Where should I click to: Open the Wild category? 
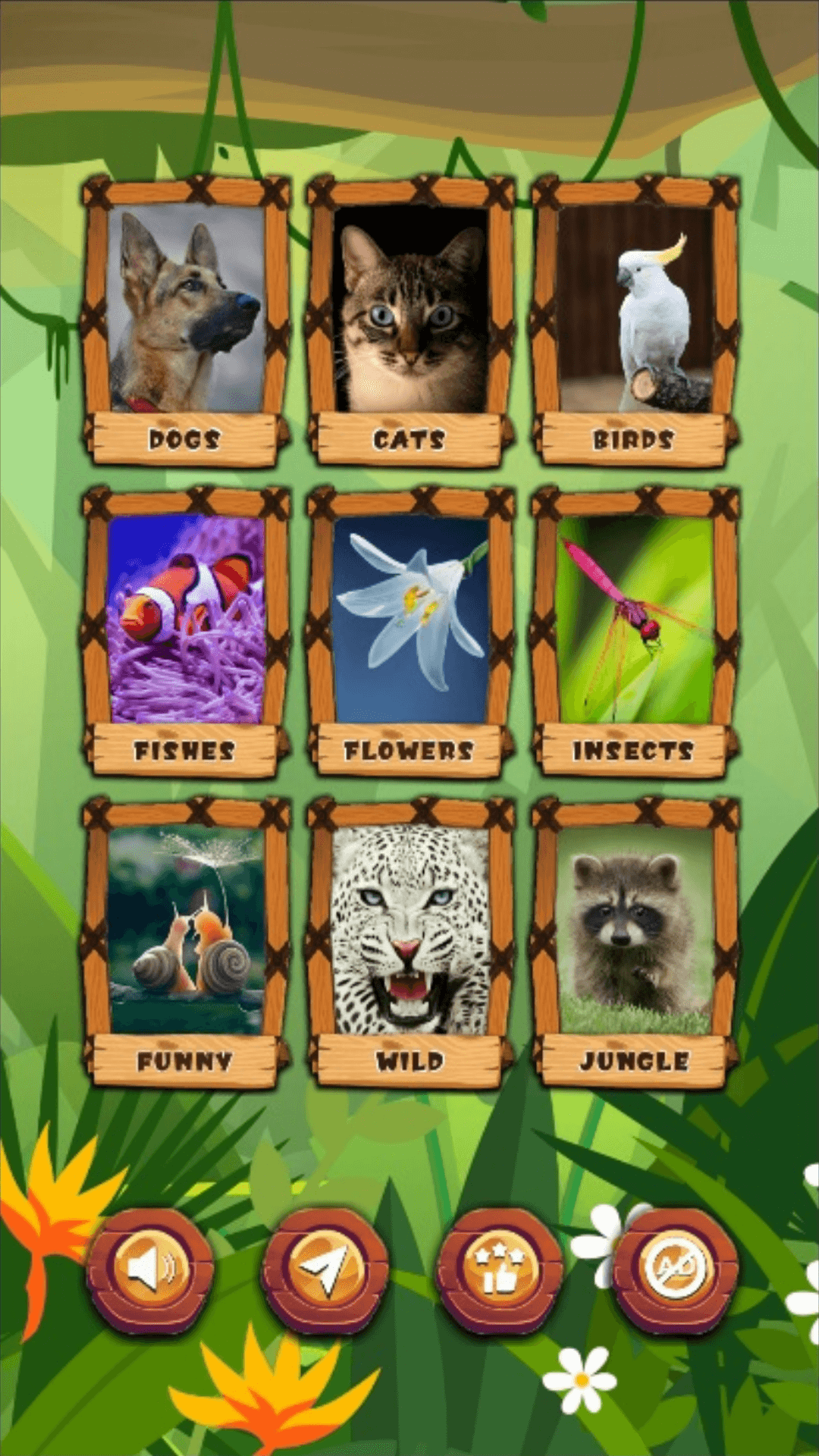tap(410, 940)
